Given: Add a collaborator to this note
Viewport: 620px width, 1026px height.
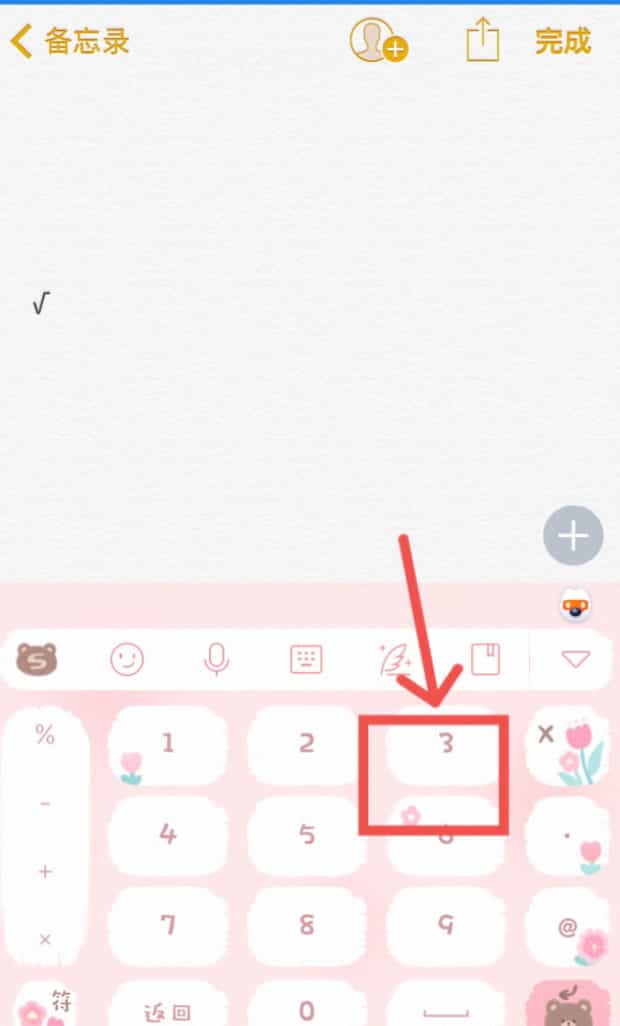Looking at the screenshot, I should click(377, 41).
